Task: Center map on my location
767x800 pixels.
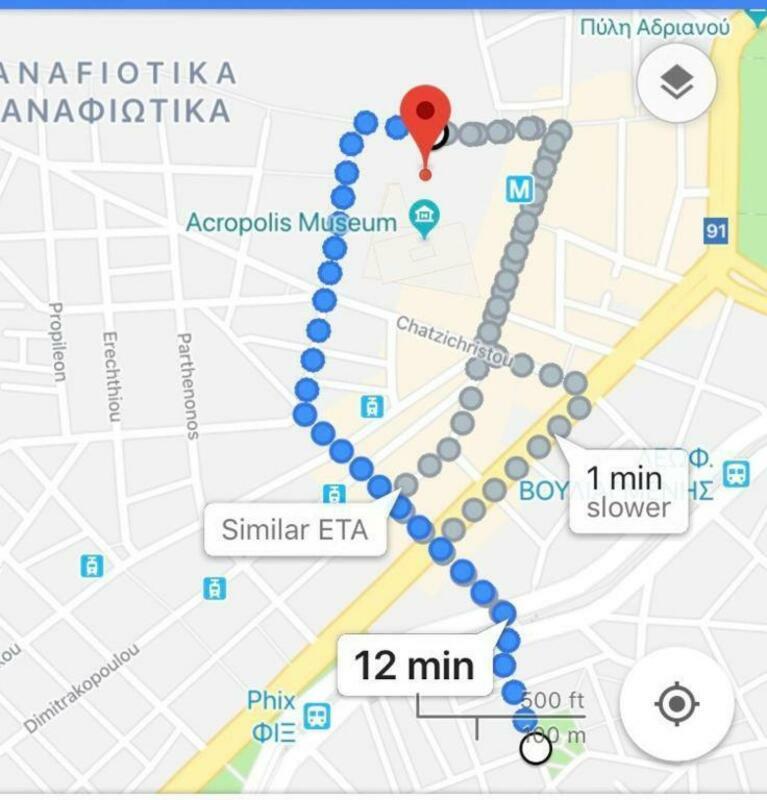Action: 677,704
